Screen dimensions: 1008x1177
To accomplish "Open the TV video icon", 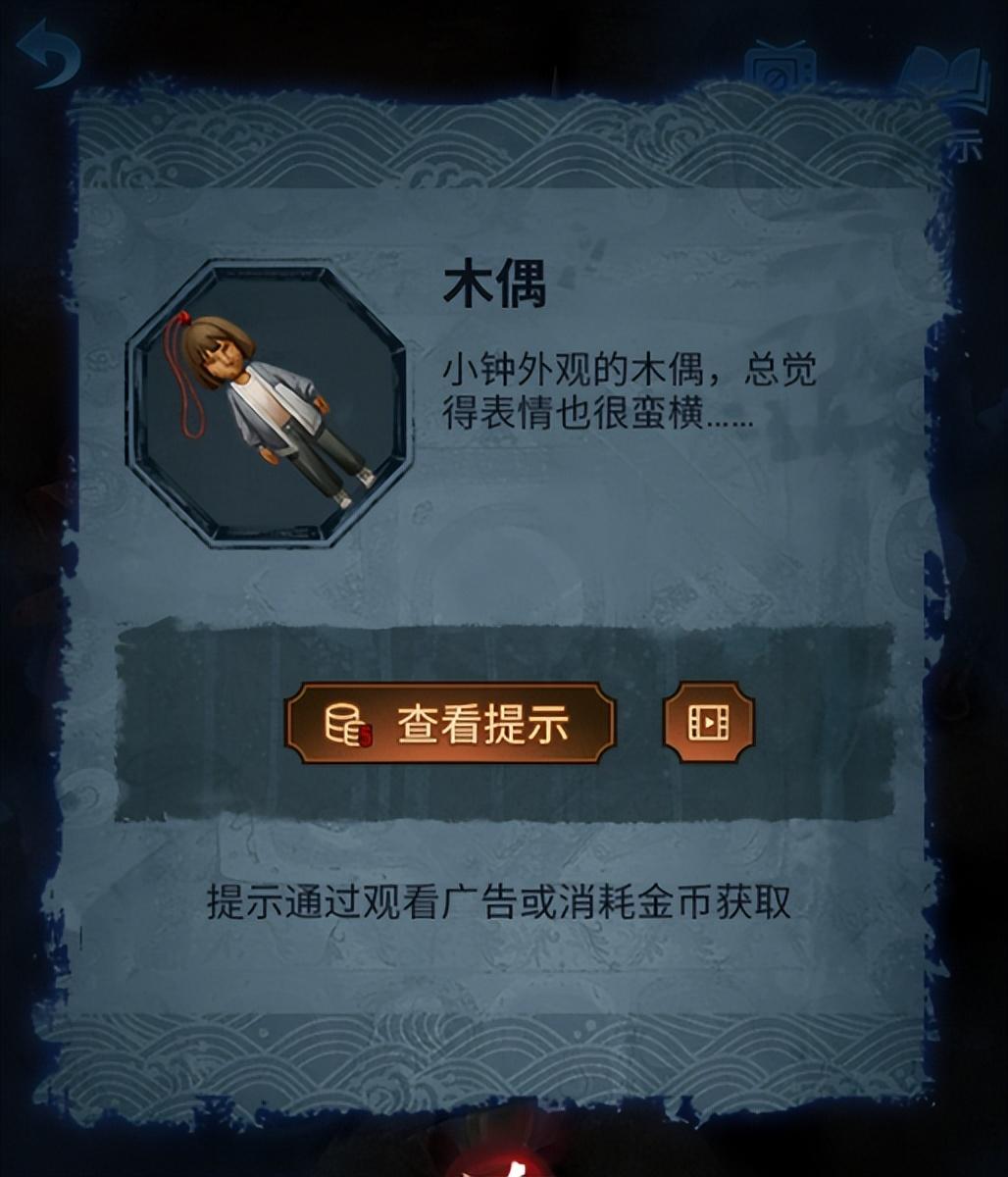I will coord(781,67).
